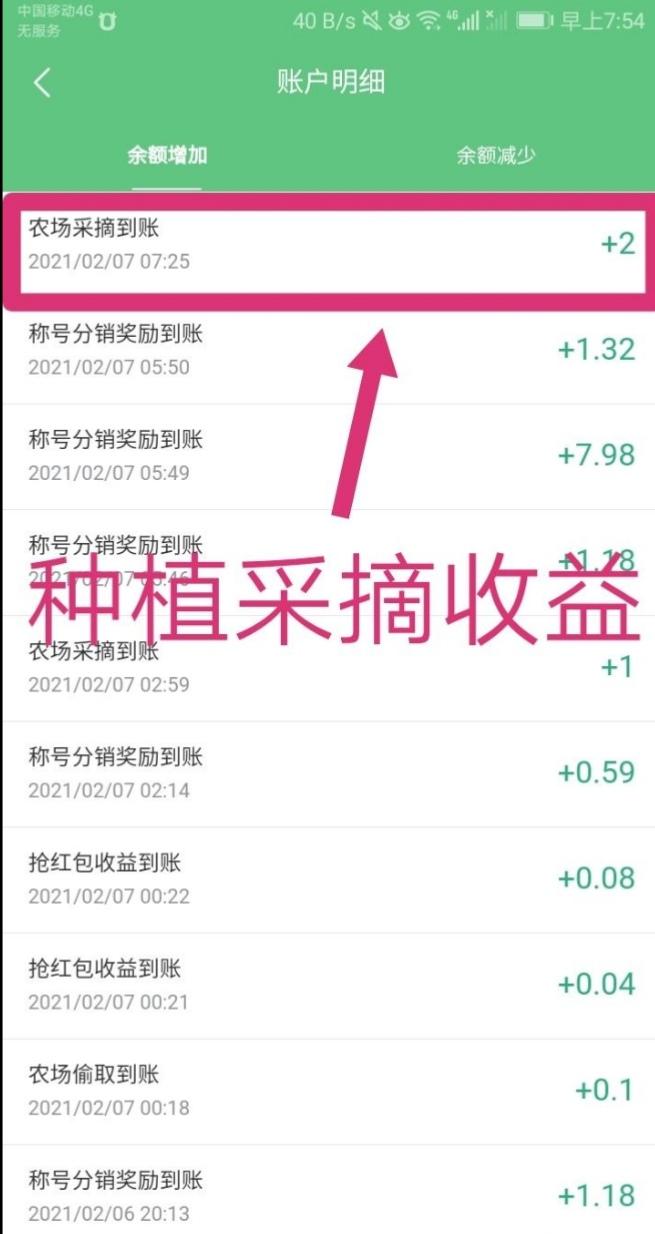Go back from 账户明细 page

click(42, 82)
